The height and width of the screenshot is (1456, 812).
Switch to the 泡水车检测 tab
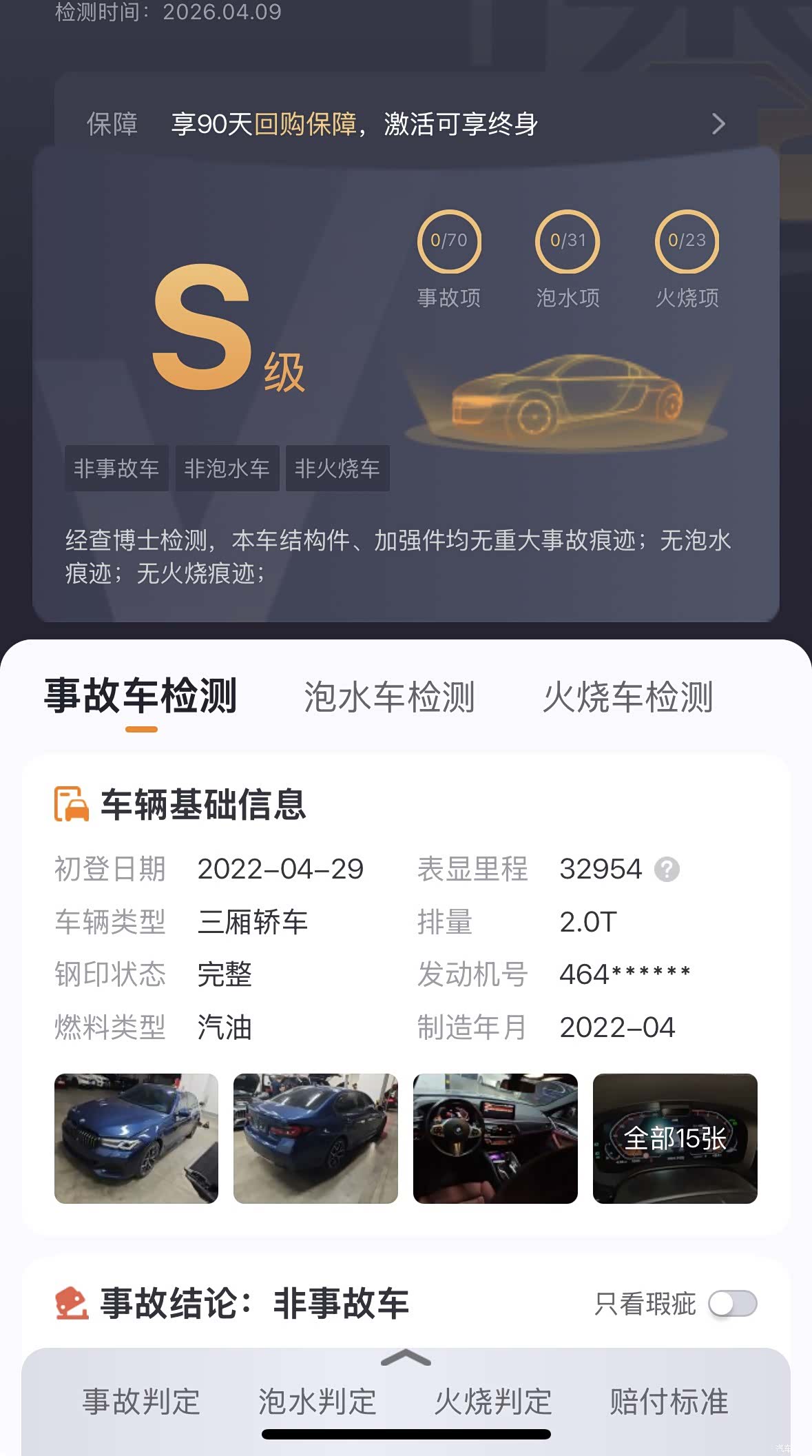[390, 697]
